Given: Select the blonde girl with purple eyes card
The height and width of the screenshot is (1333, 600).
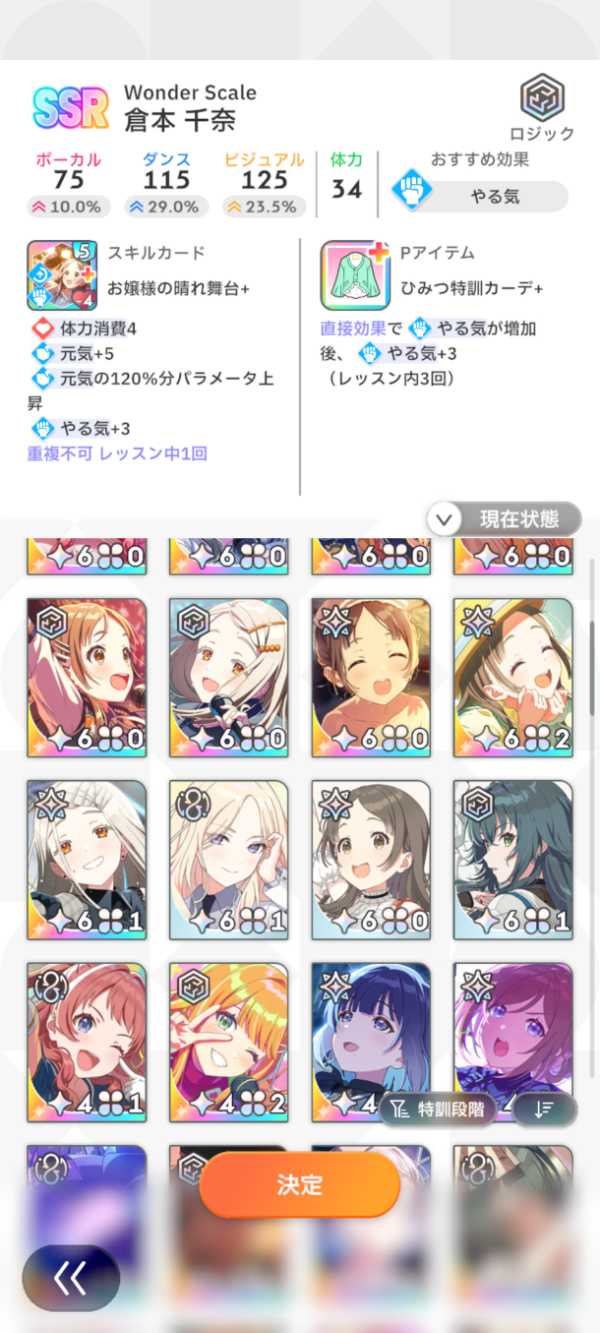Looking at the screenshot, I should pos(229,859).
